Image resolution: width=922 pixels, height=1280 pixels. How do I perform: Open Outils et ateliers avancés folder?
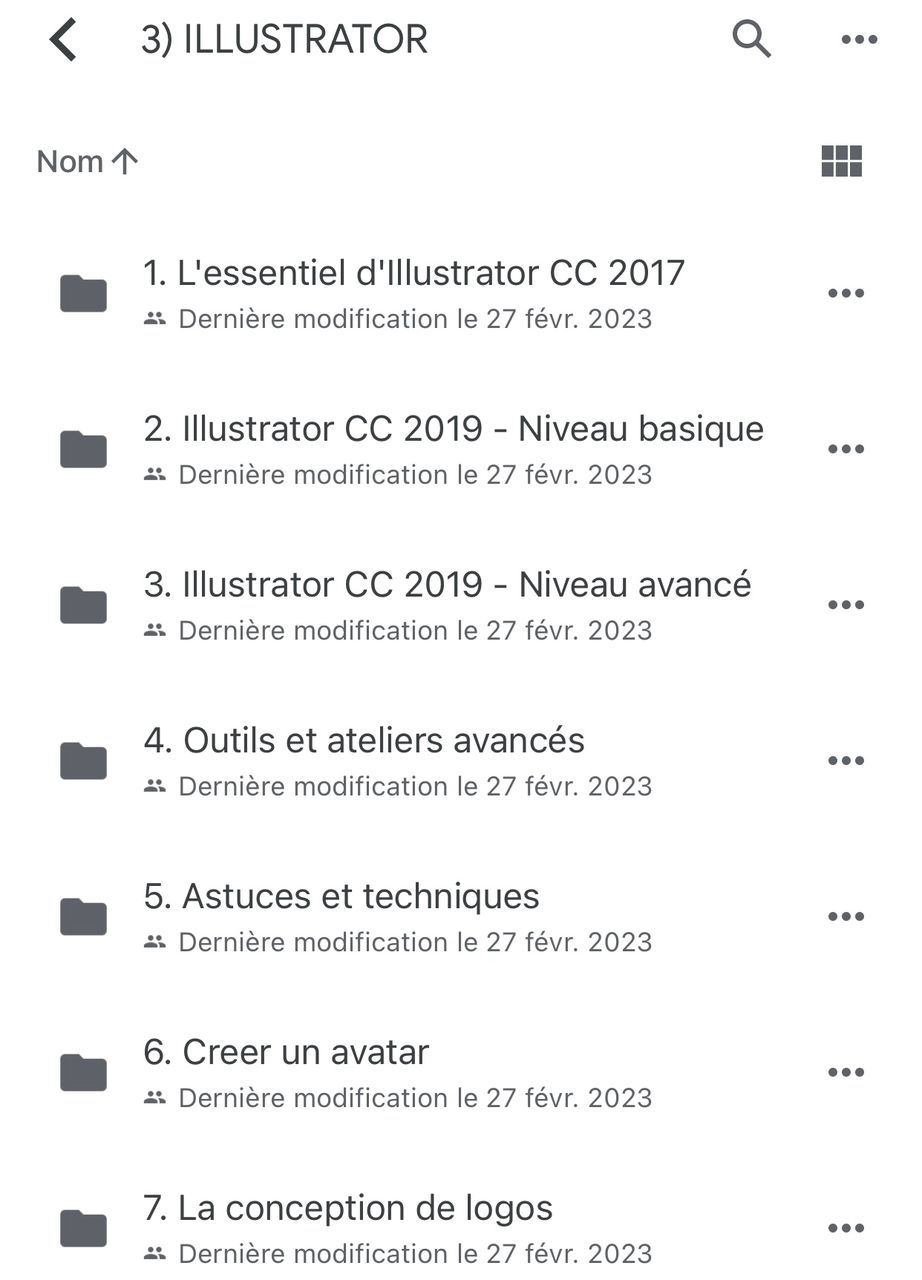pyautogui.click(x=364, y=741)
